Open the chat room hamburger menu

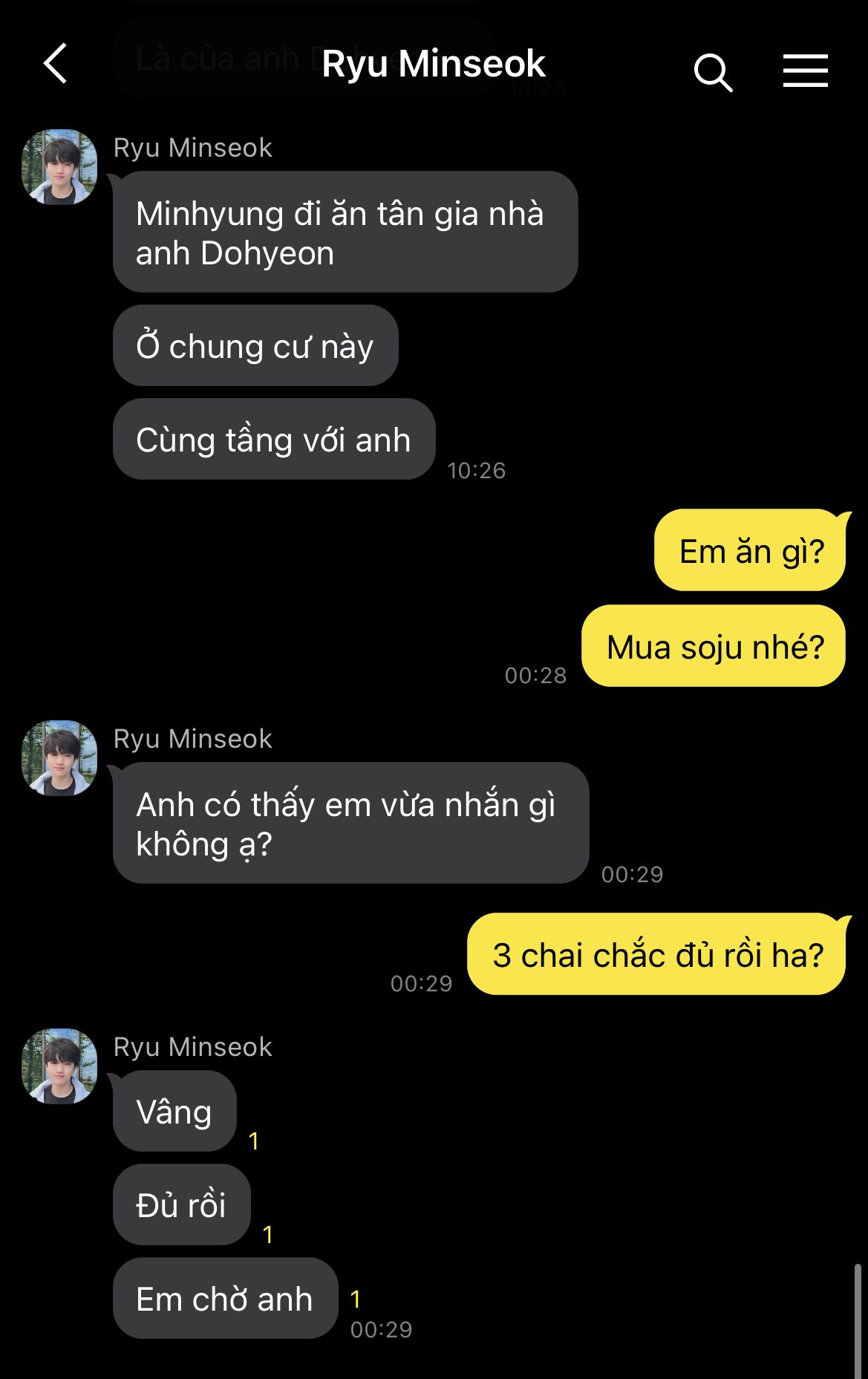point(805,71)
